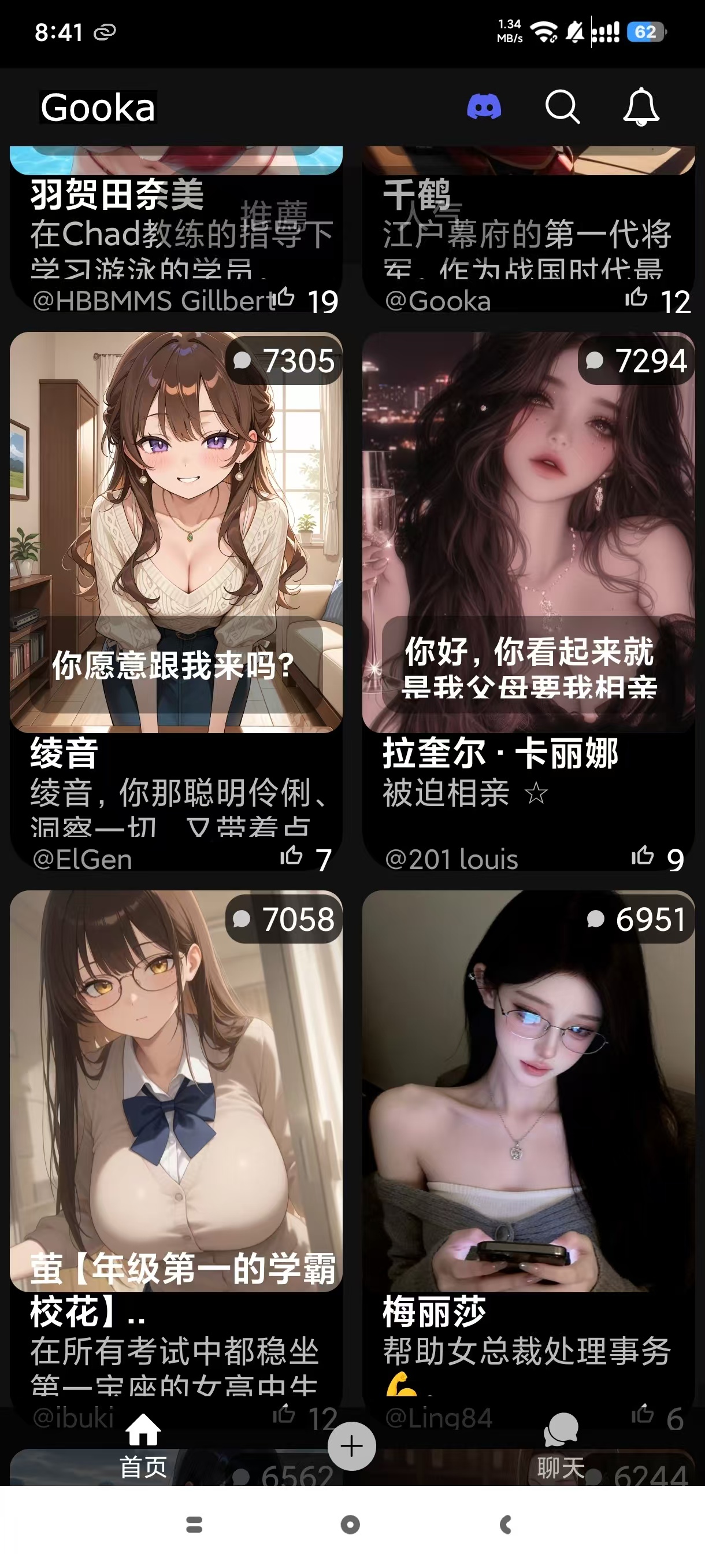Switch to the 聊天 chat tab
Image resolution: width=705 pixels, height=1568 pixels.
[x=560, y=1444]
